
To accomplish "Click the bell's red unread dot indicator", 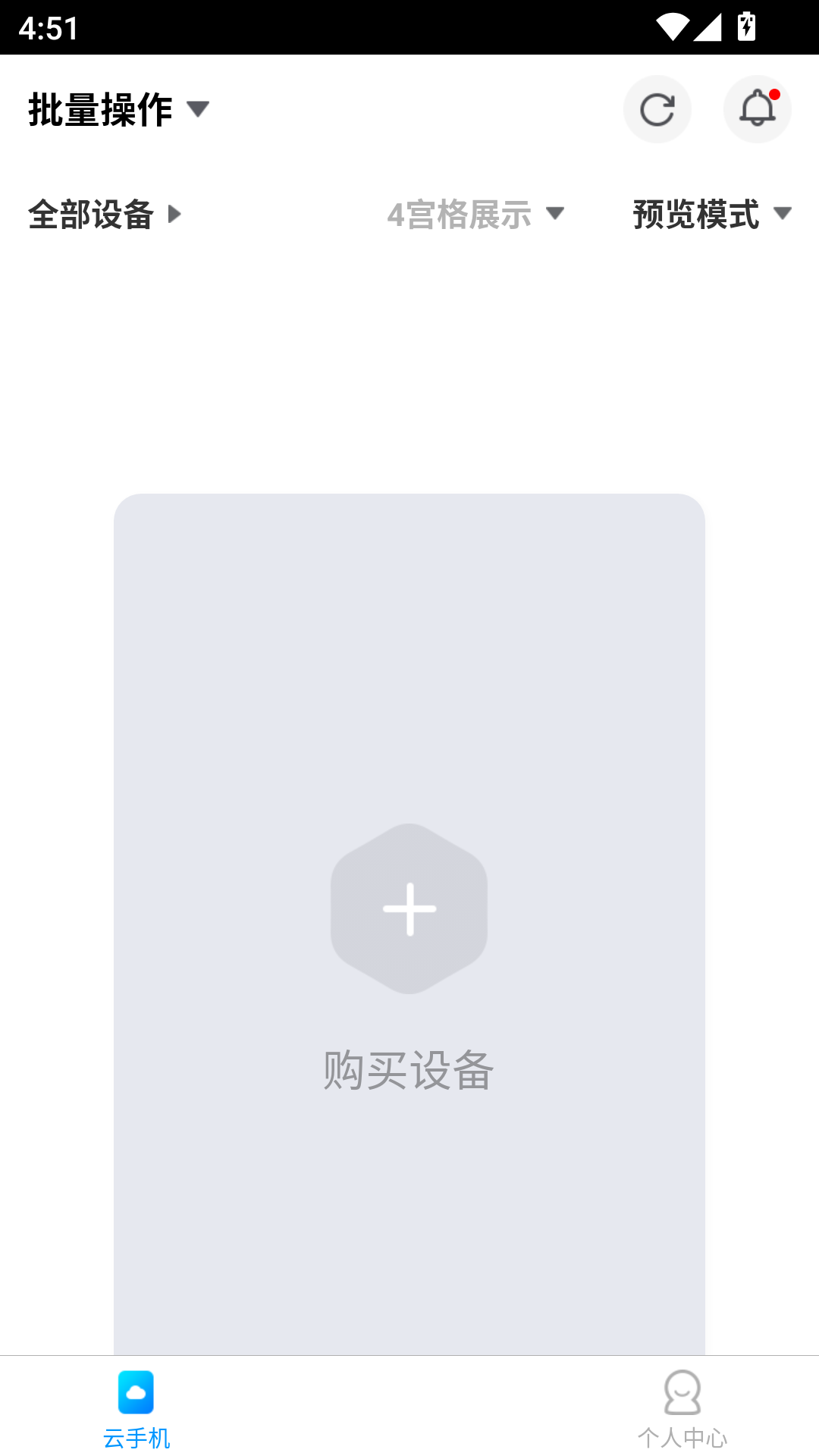I will click(774, 93).
